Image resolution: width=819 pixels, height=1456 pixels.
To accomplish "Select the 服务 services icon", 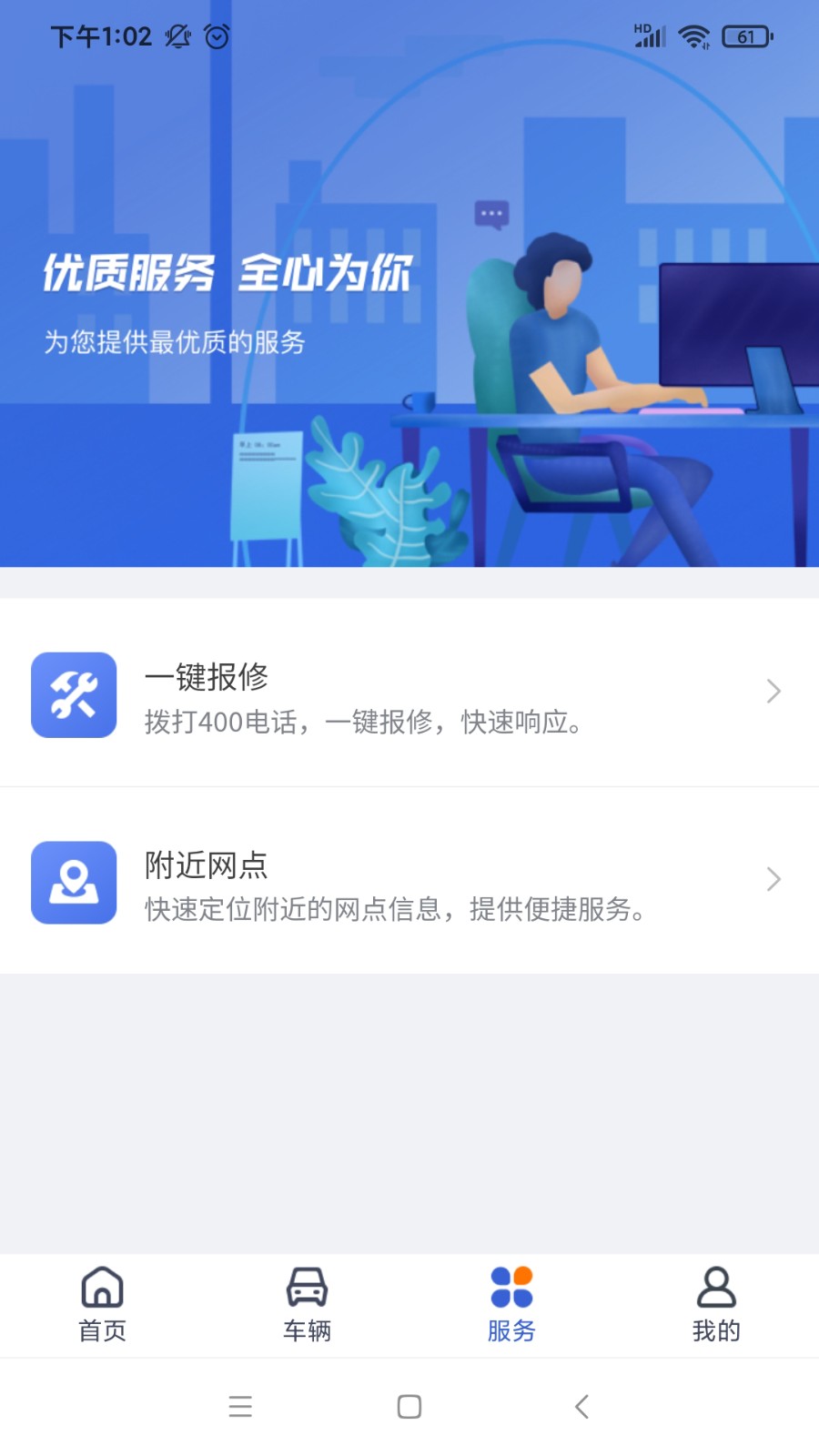I will 511,1288.
